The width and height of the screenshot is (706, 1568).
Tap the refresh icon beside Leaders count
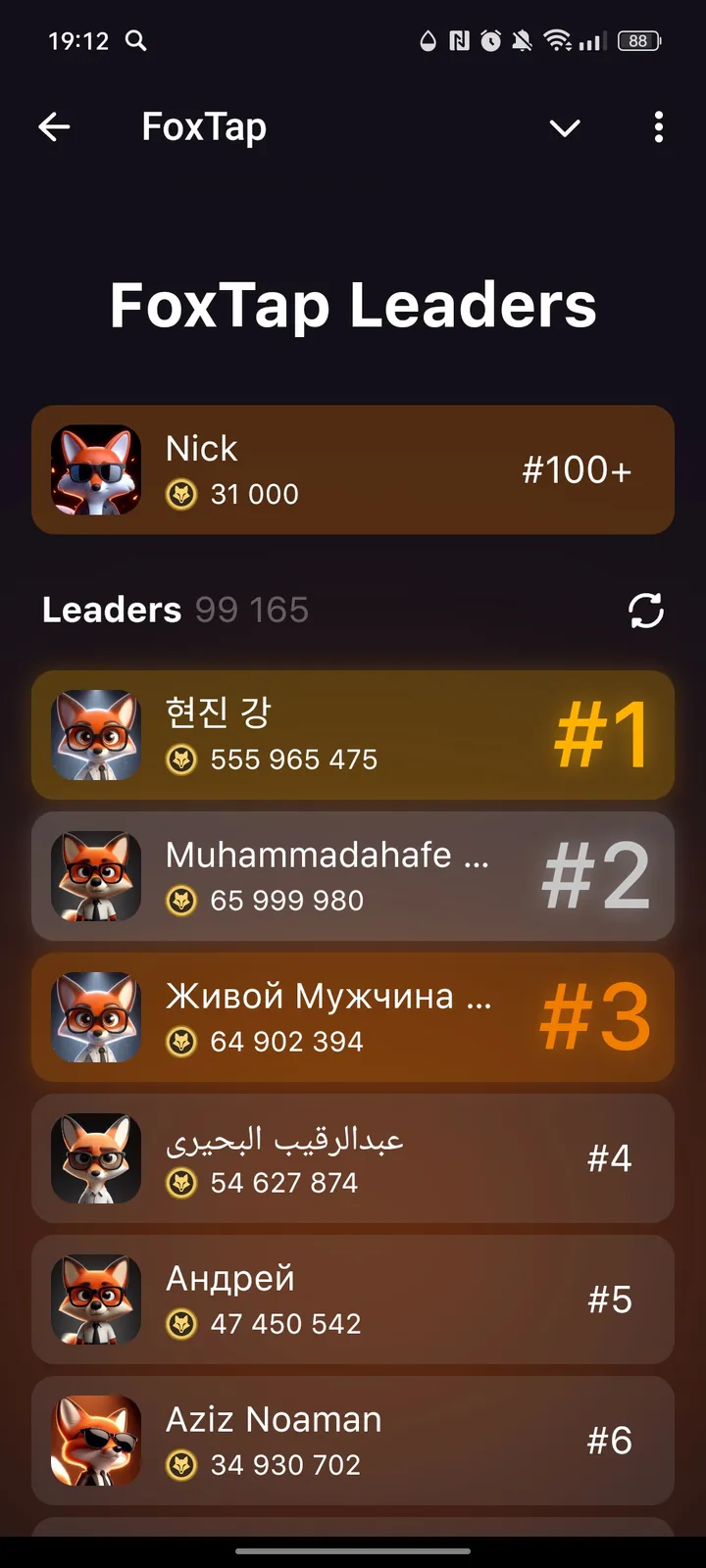coord(646,610)
